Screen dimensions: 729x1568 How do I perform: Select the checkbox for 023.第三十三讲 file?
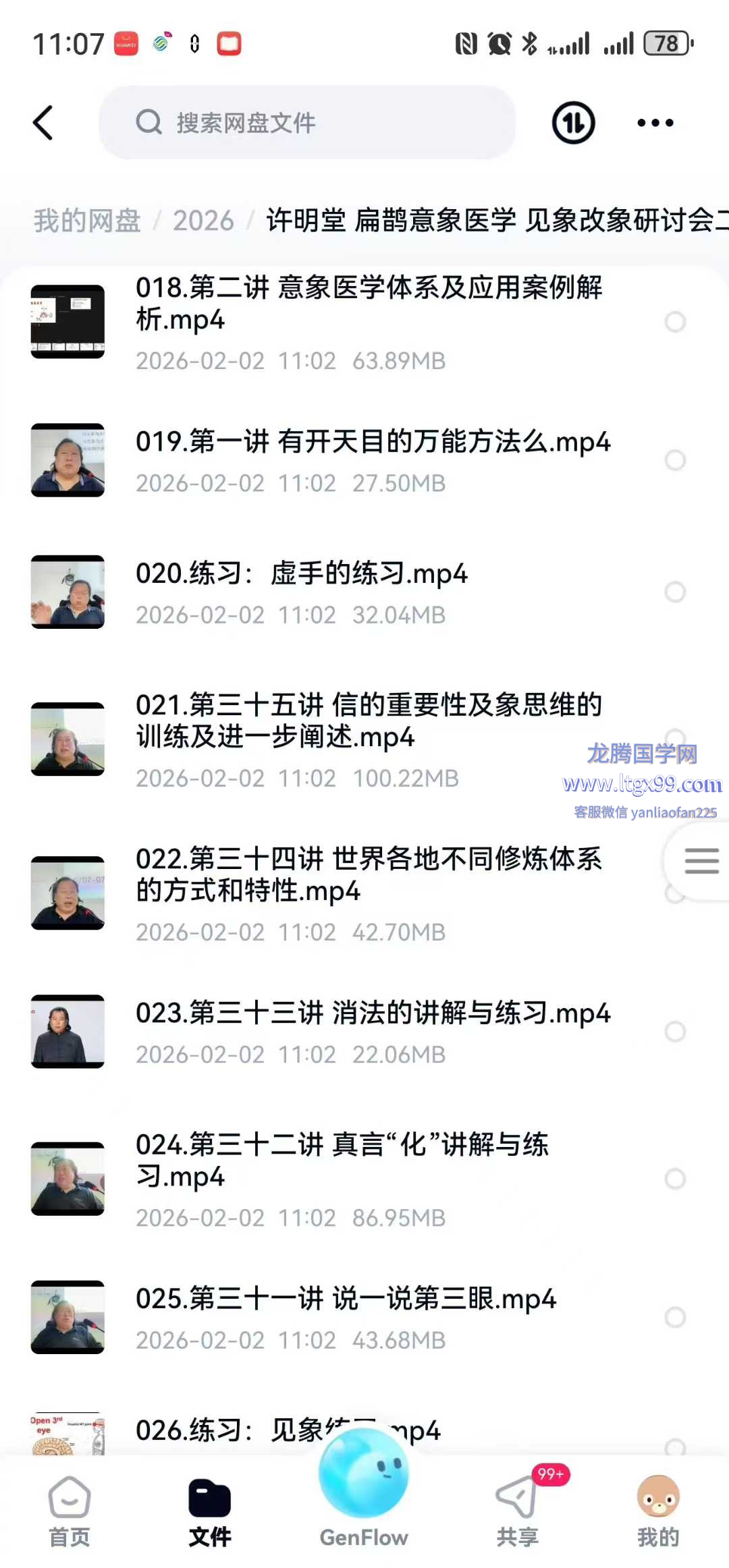point(675,1031)
